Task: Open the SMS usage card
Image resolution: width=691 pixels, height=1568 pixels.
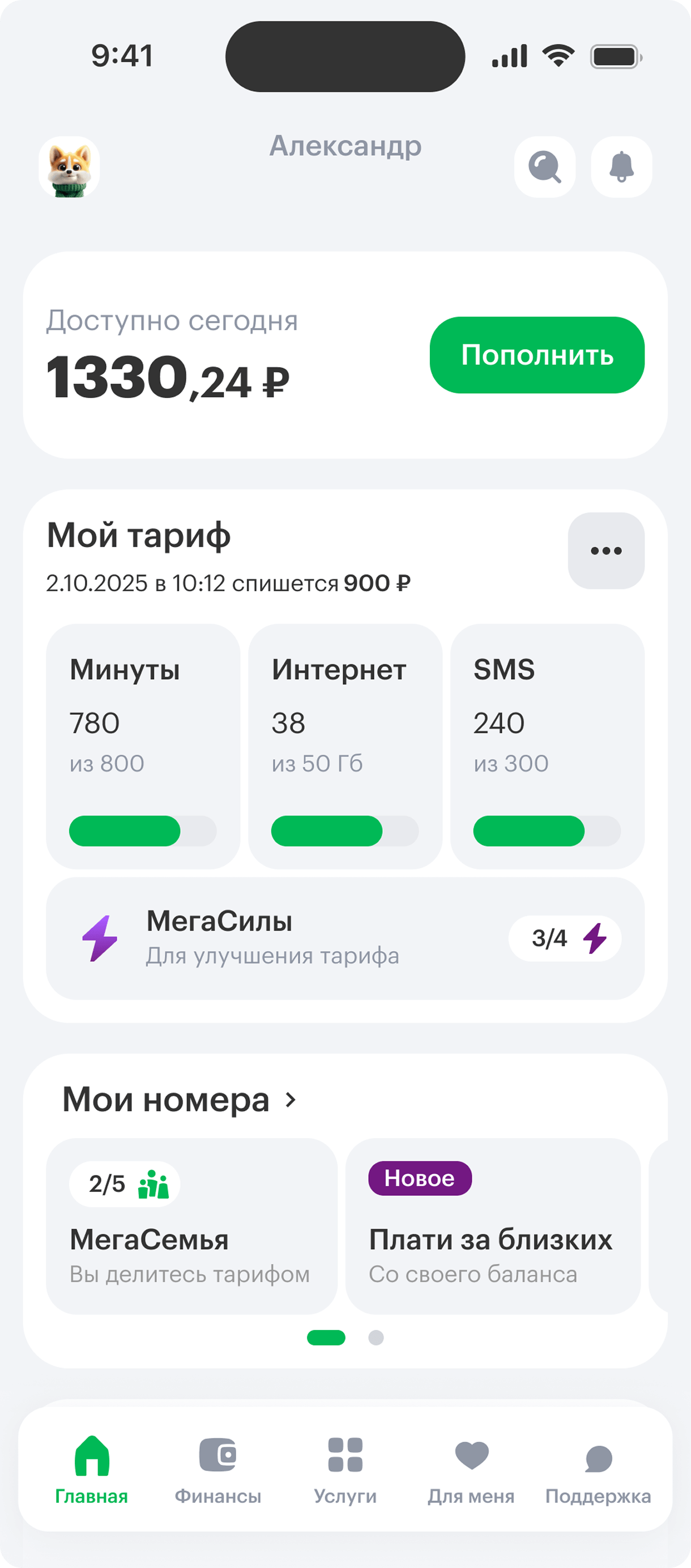Action: click(x=547, y=745)
